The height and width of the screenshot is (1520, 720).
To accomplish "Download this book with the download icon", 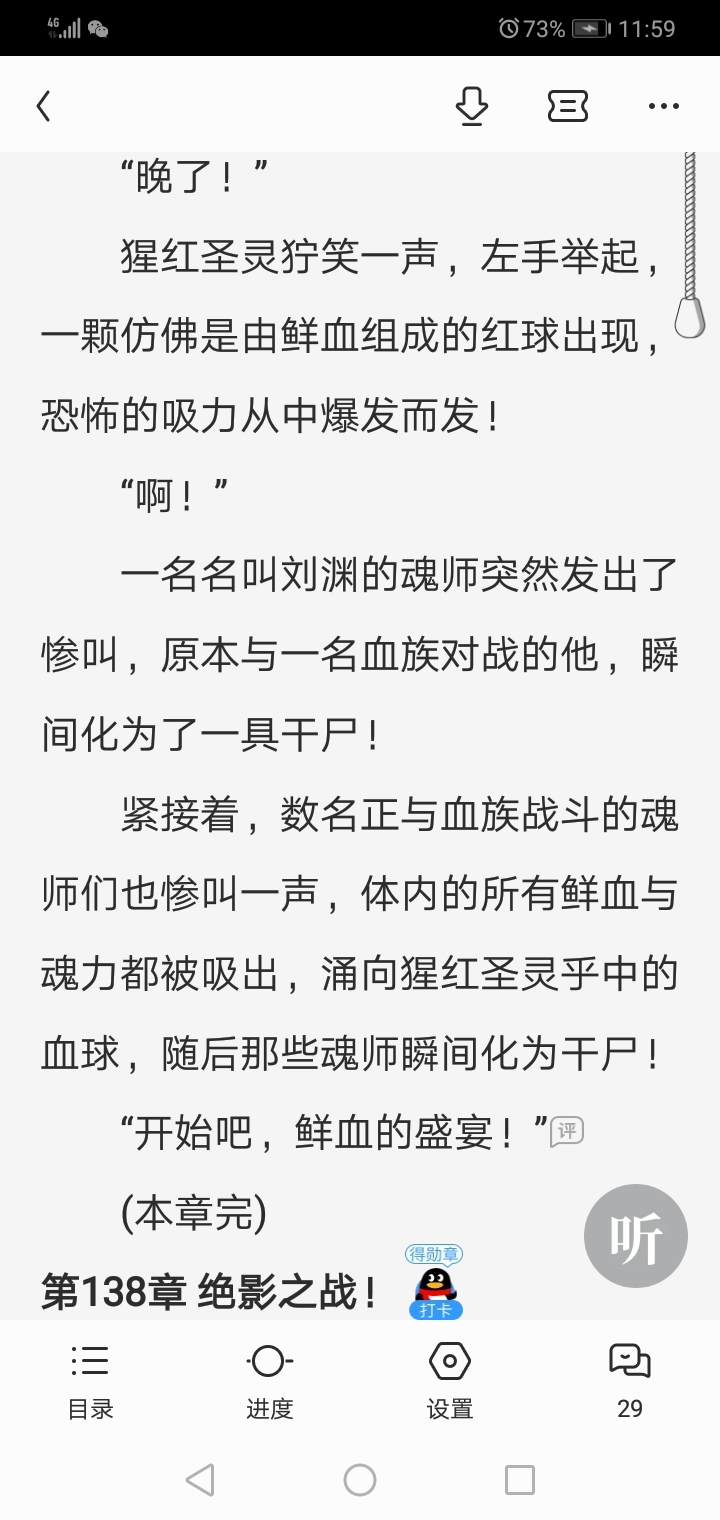I will pyautogui.click(x=471, y=106).
